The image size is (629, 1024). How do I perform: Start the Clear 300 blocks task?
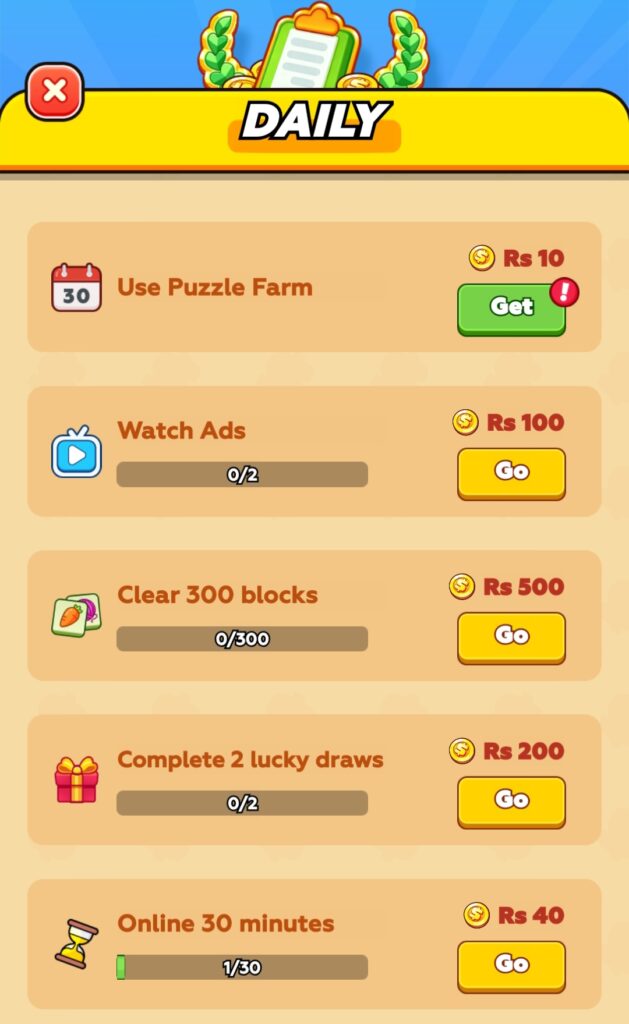click(x=511, y=635)
